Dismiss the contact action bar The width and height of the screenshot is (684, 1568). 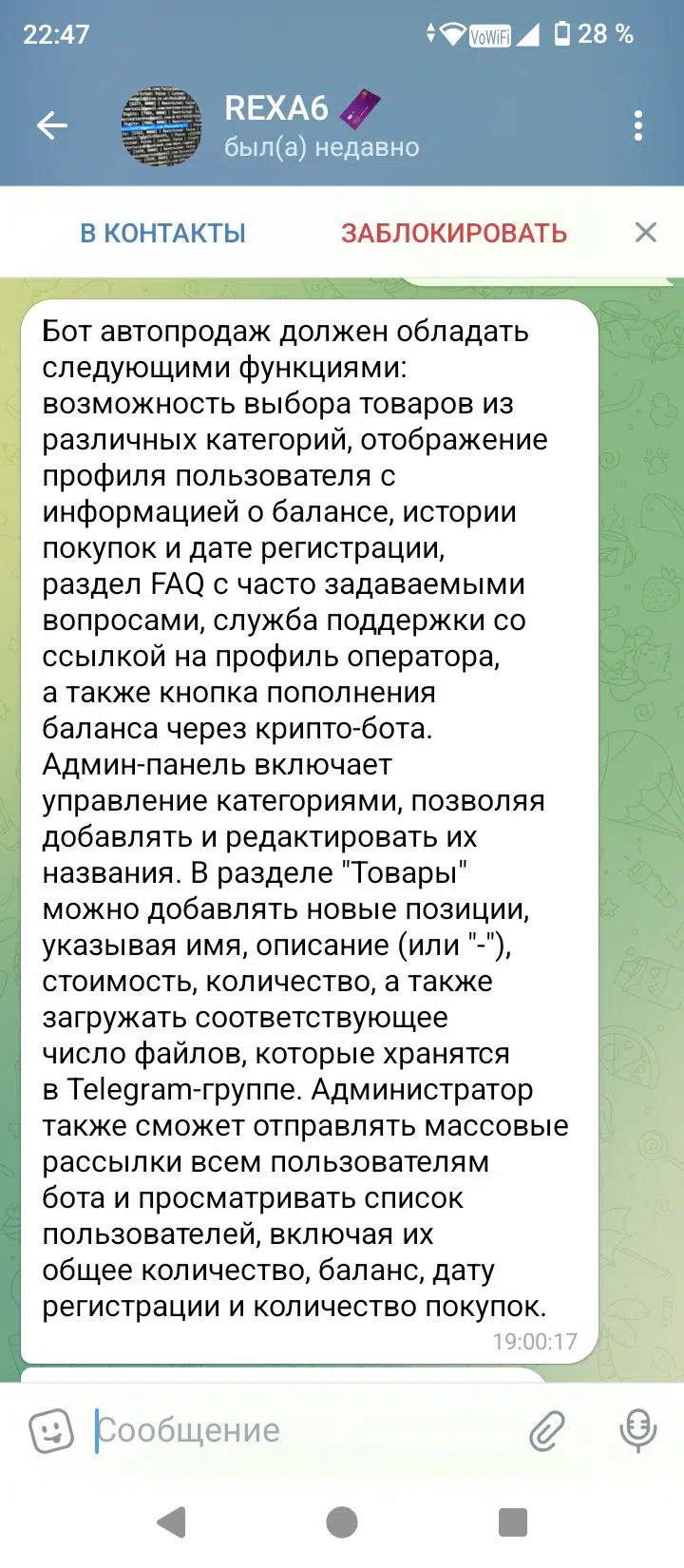tap(646, 232)
